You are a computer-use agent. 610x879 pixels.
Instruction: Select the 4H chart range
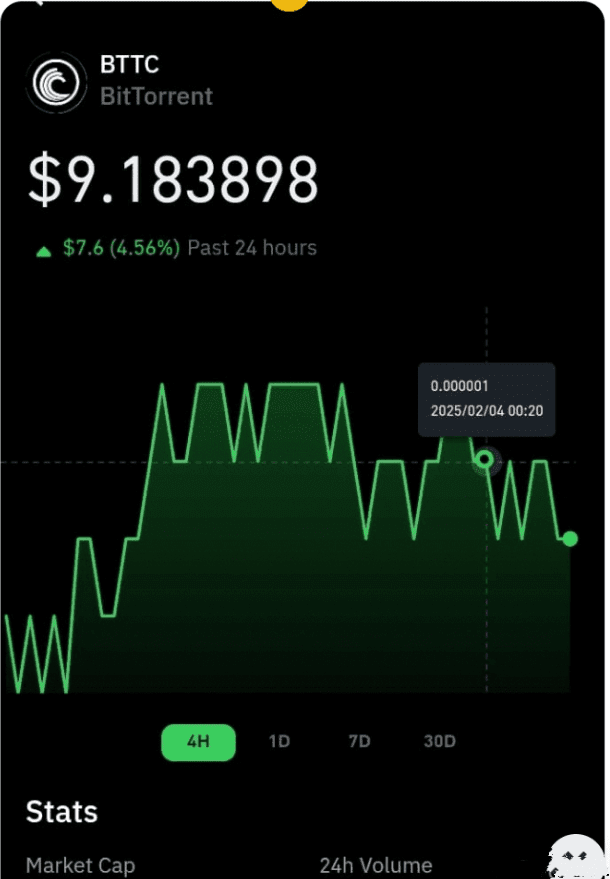[x=198, y=742]
